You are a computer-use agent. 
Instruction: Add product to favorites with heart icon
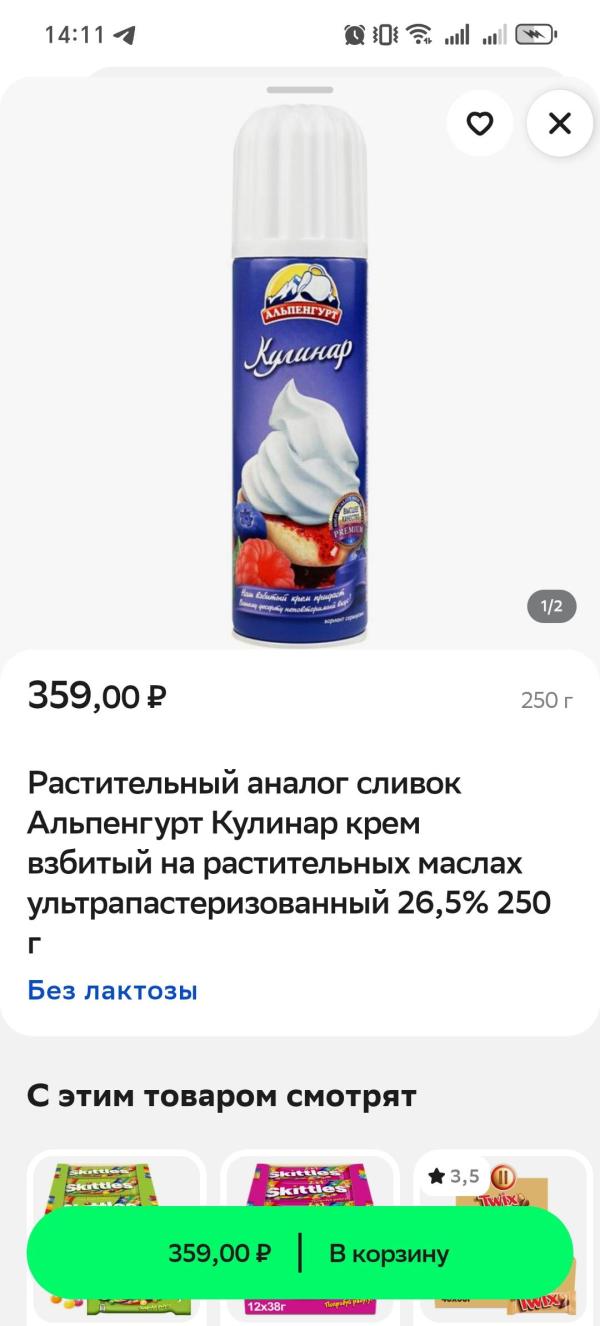[x=480, y=123]
